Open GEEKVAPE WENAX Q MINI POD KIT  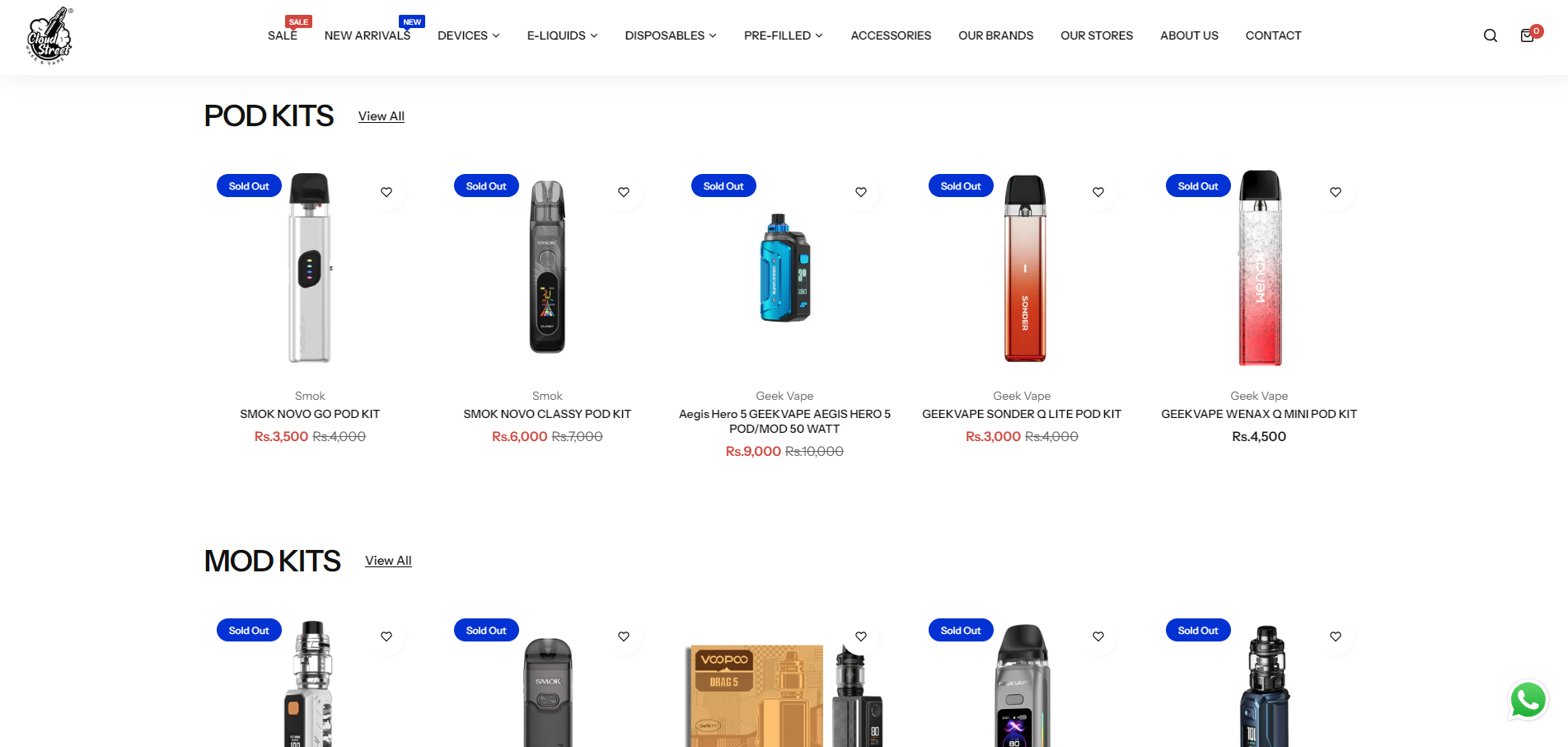coord(1258,414)
